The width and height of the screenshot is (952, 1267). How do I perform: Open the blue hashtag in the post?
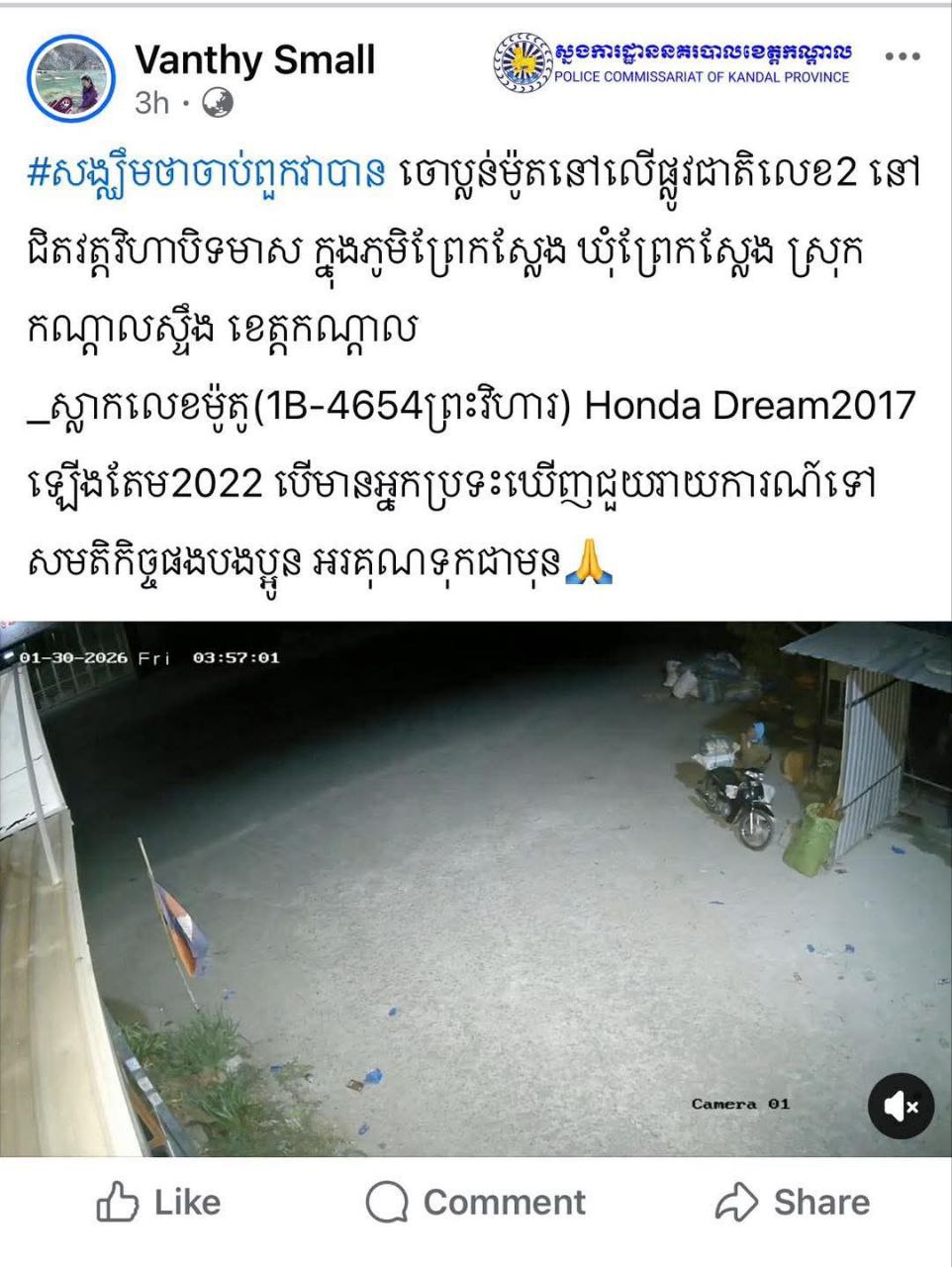[206, 174]
